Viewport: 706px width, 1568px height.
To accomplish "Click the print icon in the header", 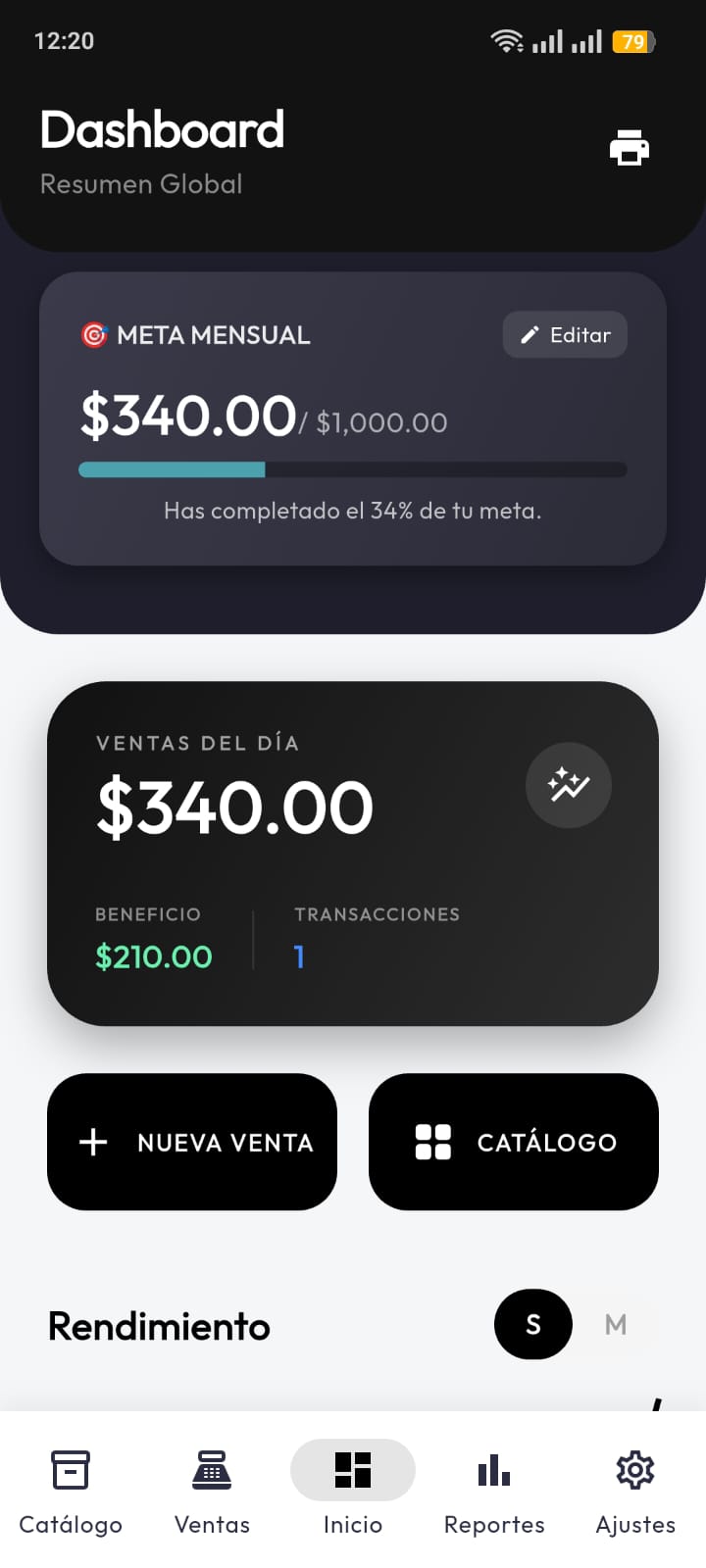I will coord(629,147).
